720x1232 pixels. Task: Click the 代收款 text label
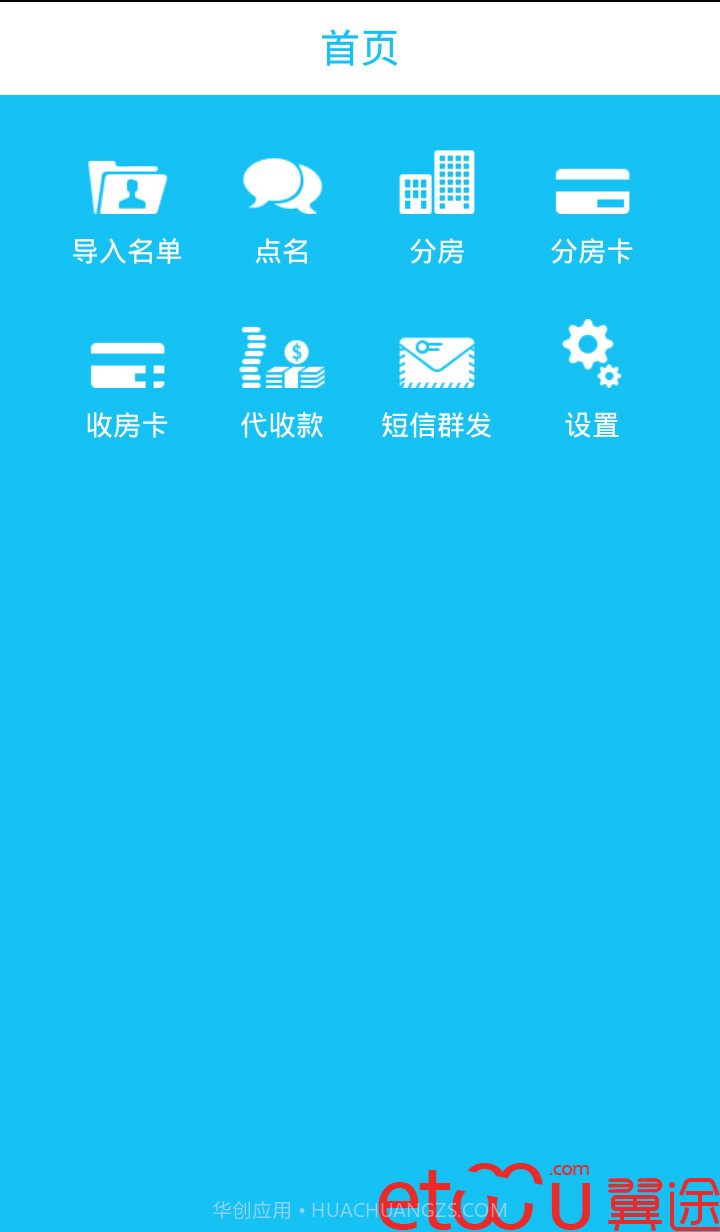tap(282, 425)
